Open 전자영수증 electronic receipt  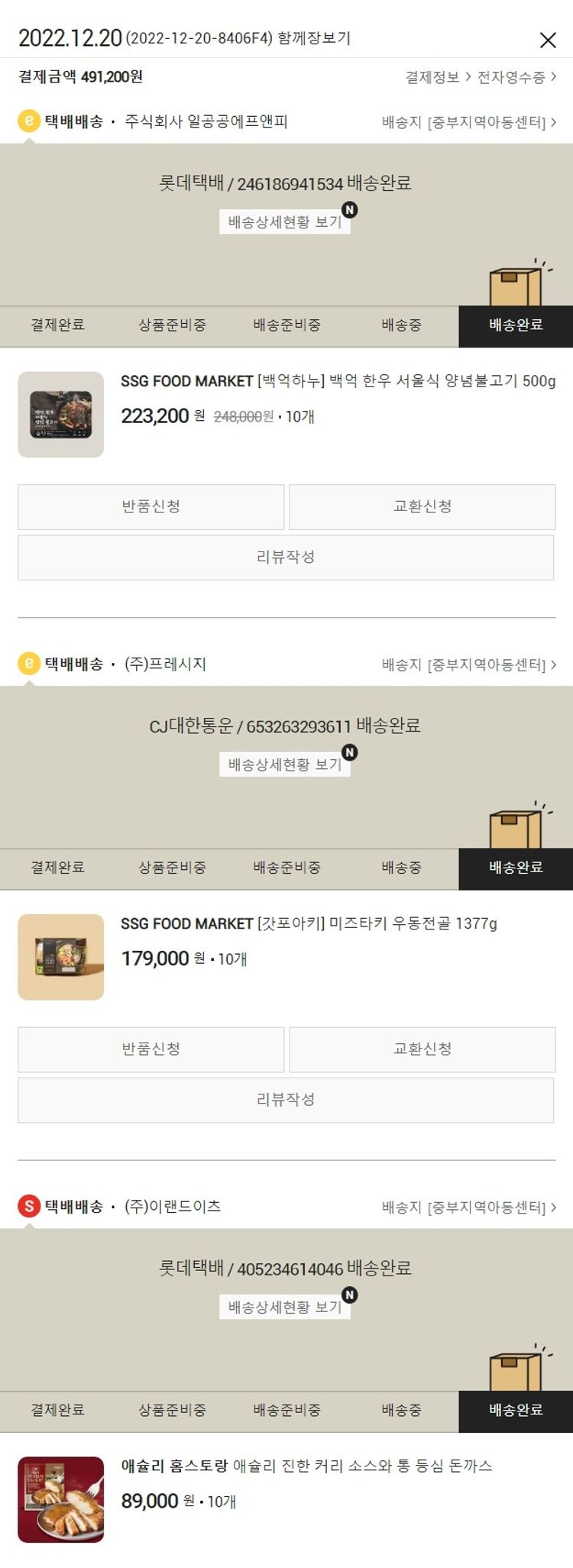click(516, 77)
